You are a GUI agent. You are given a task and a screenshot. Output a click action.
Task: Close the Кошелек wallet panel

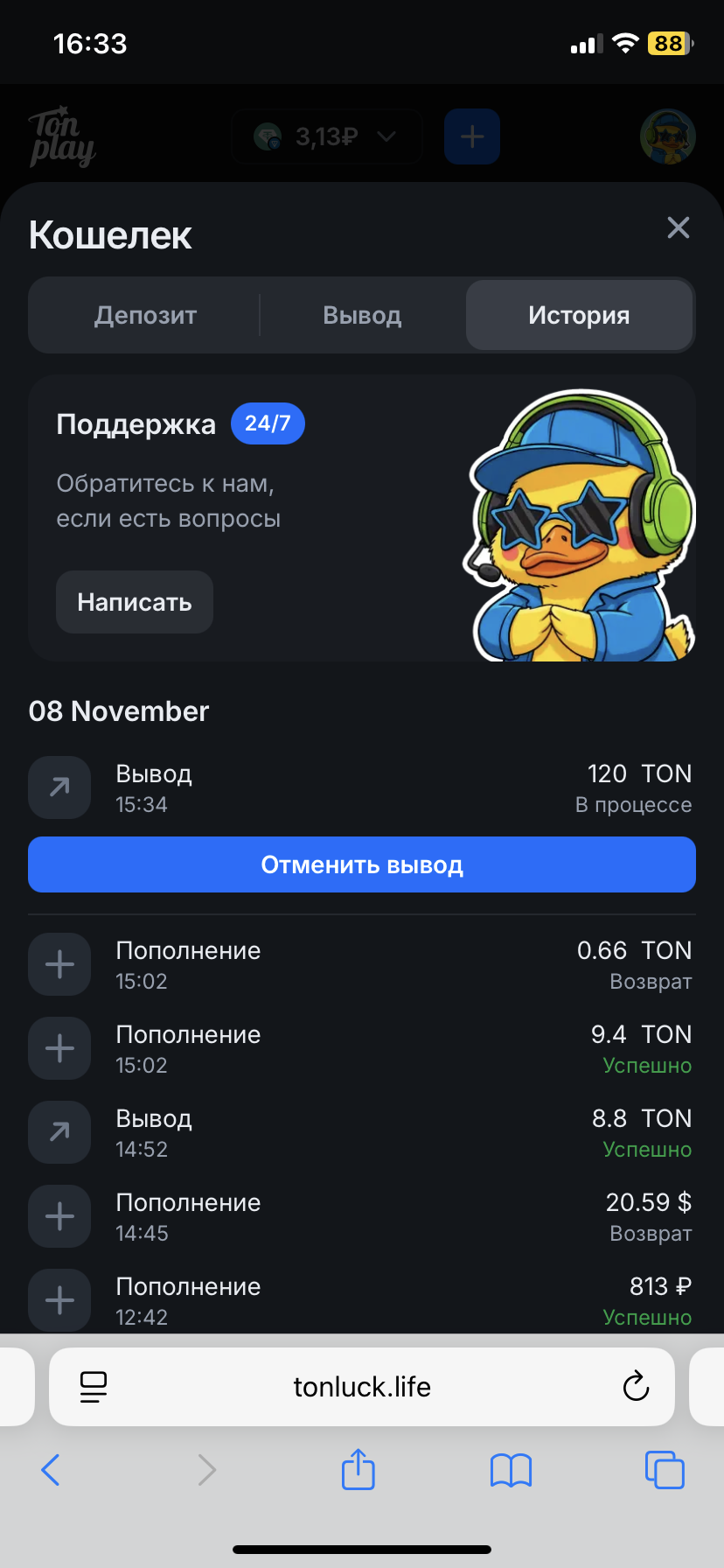click(x=678, y=228)
